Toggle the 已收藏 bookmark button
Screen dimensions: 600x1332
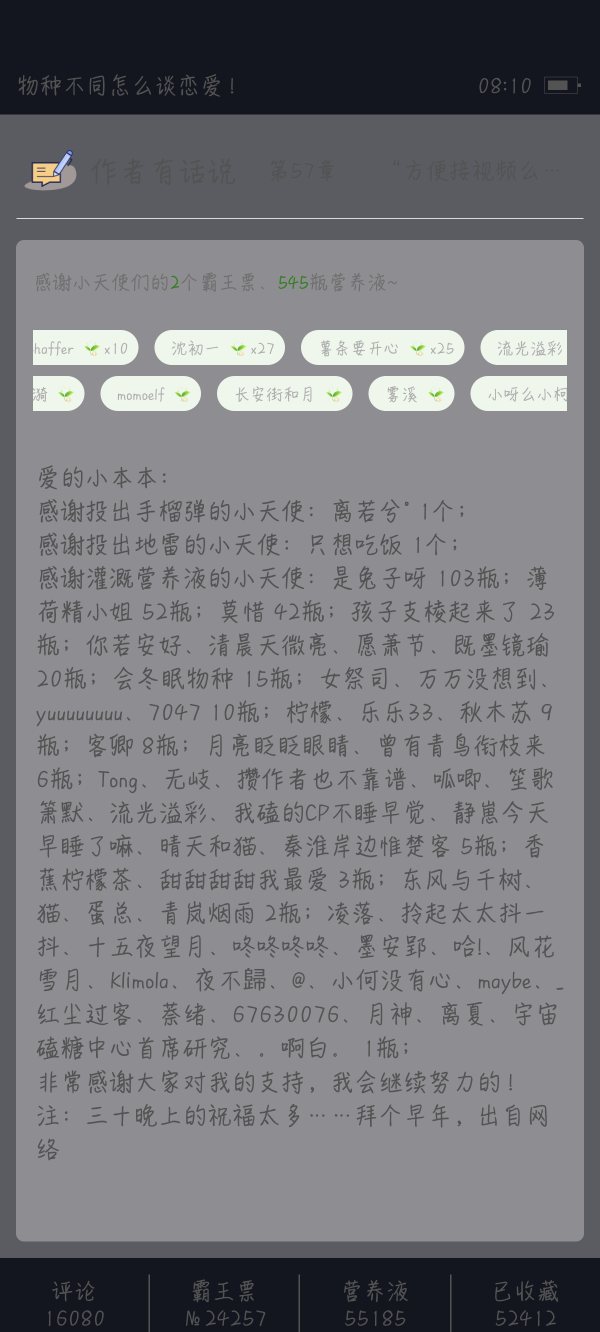tap(525, 1303)
